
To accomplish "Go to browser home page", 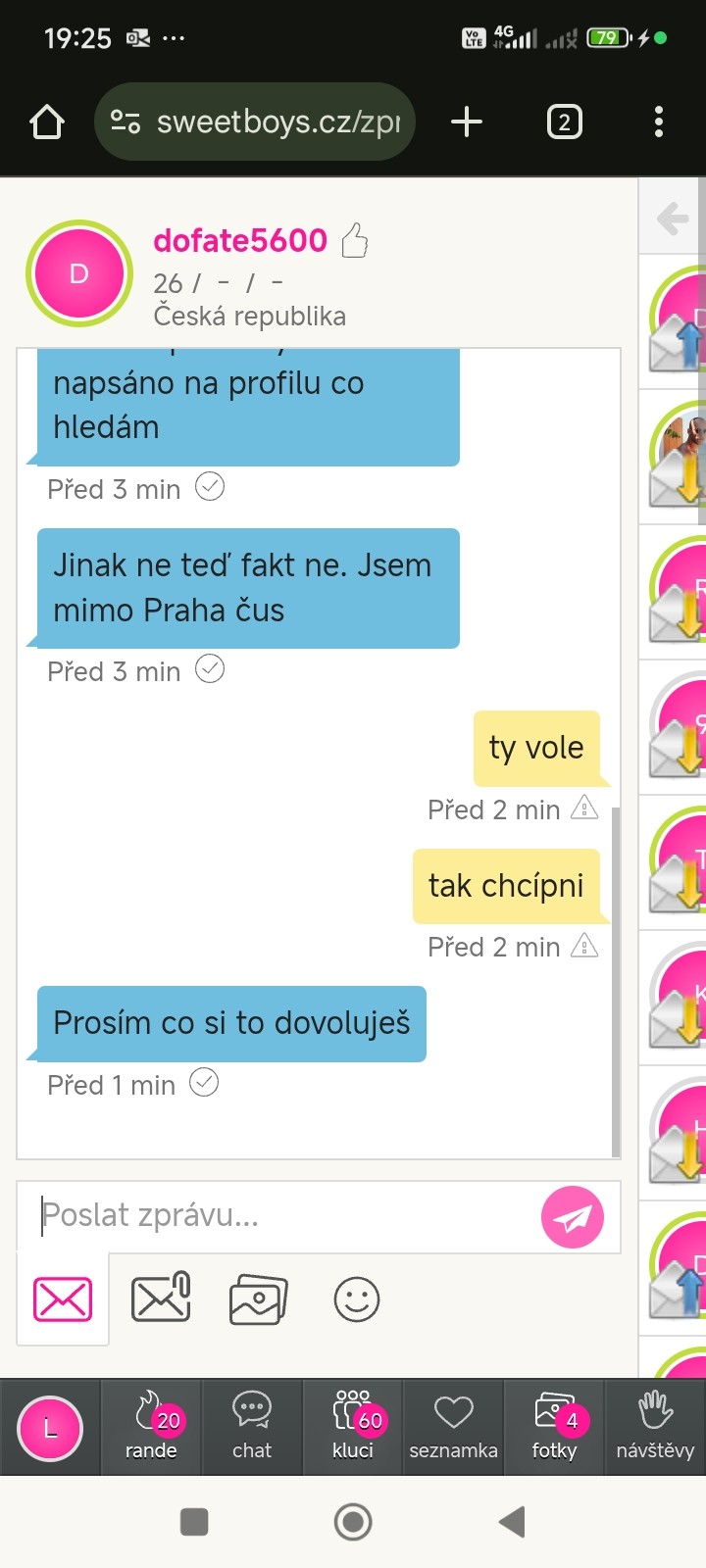I will (47, 122).
